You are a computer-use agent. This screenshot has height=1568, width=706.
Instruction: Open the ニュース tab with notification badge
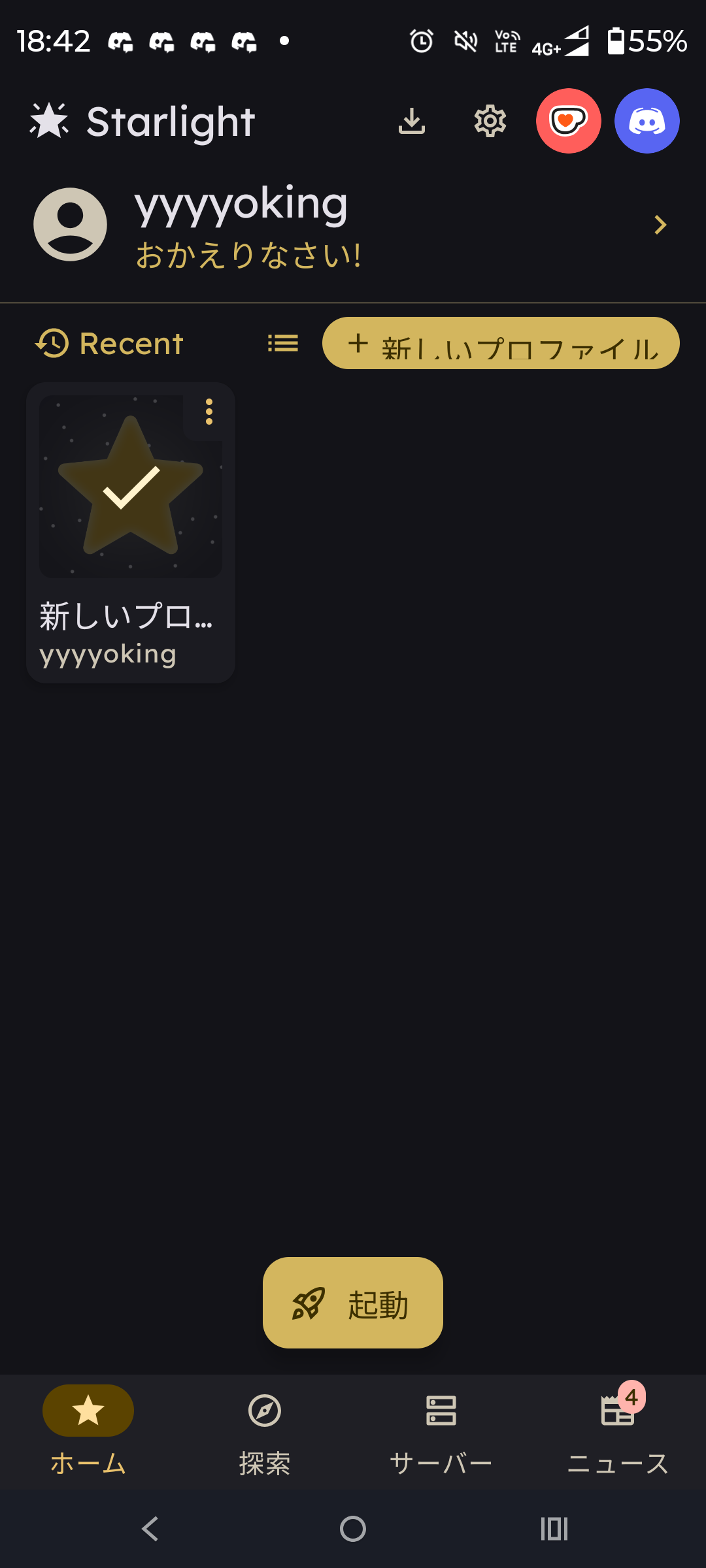point(617,1411)
